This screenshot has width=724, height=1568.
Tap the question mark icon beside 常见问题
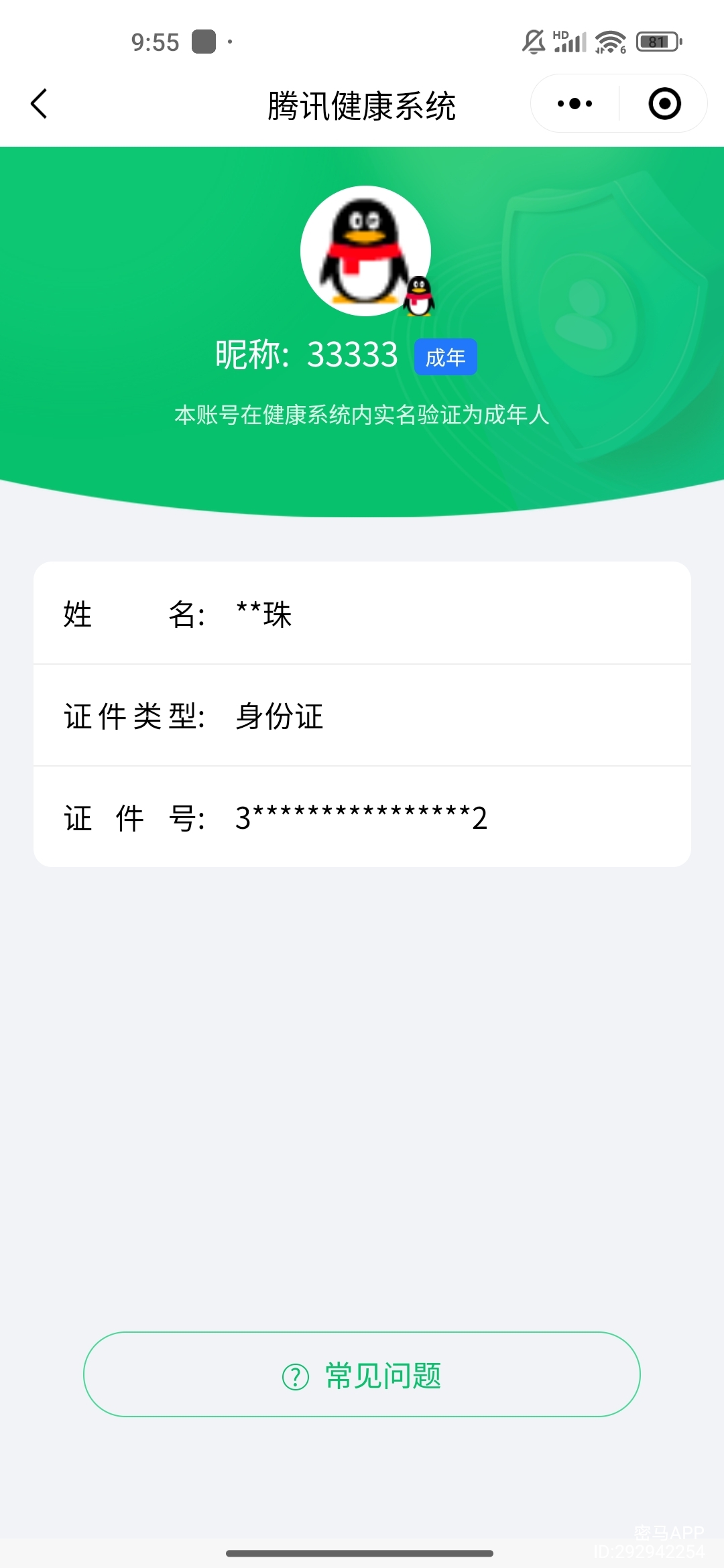pos(294,1375)
